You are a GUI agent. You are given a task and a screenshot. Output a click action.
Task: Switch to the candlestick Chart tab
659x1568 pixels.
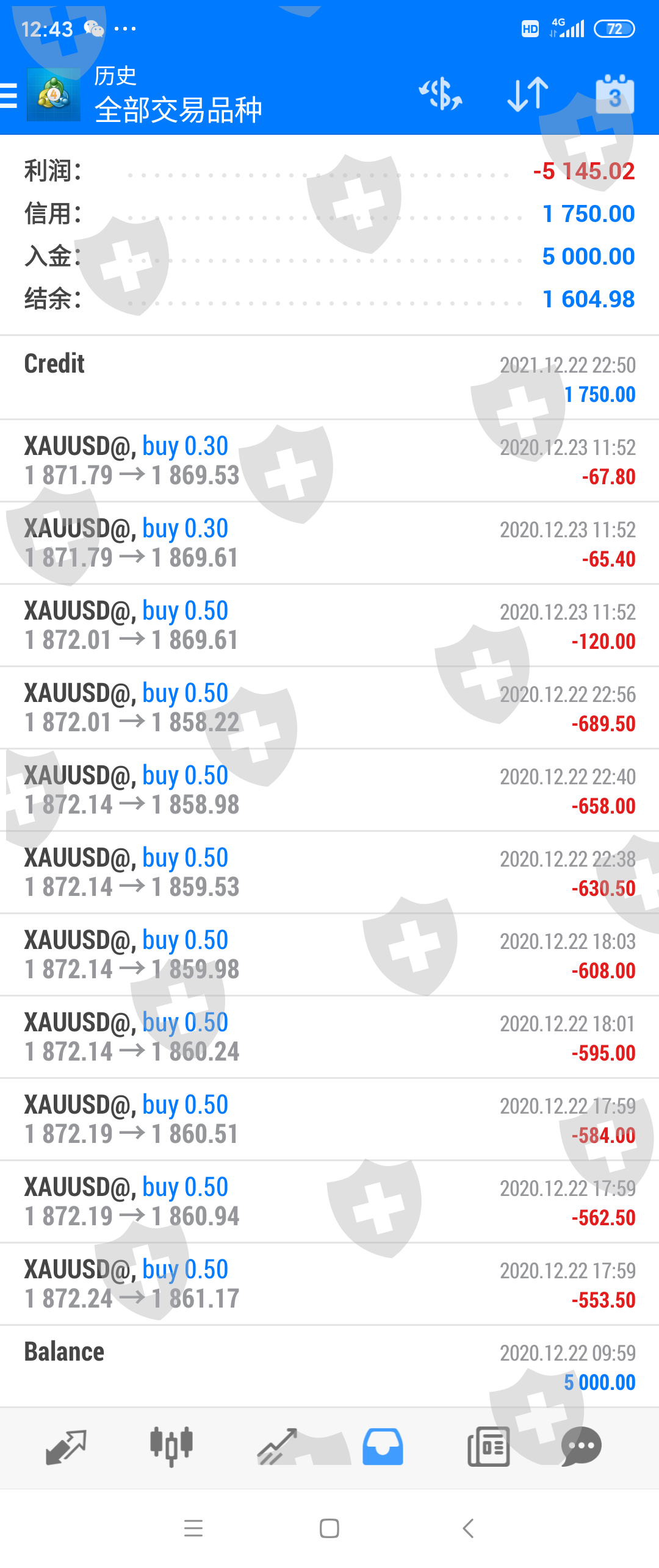click(171, 1447)
